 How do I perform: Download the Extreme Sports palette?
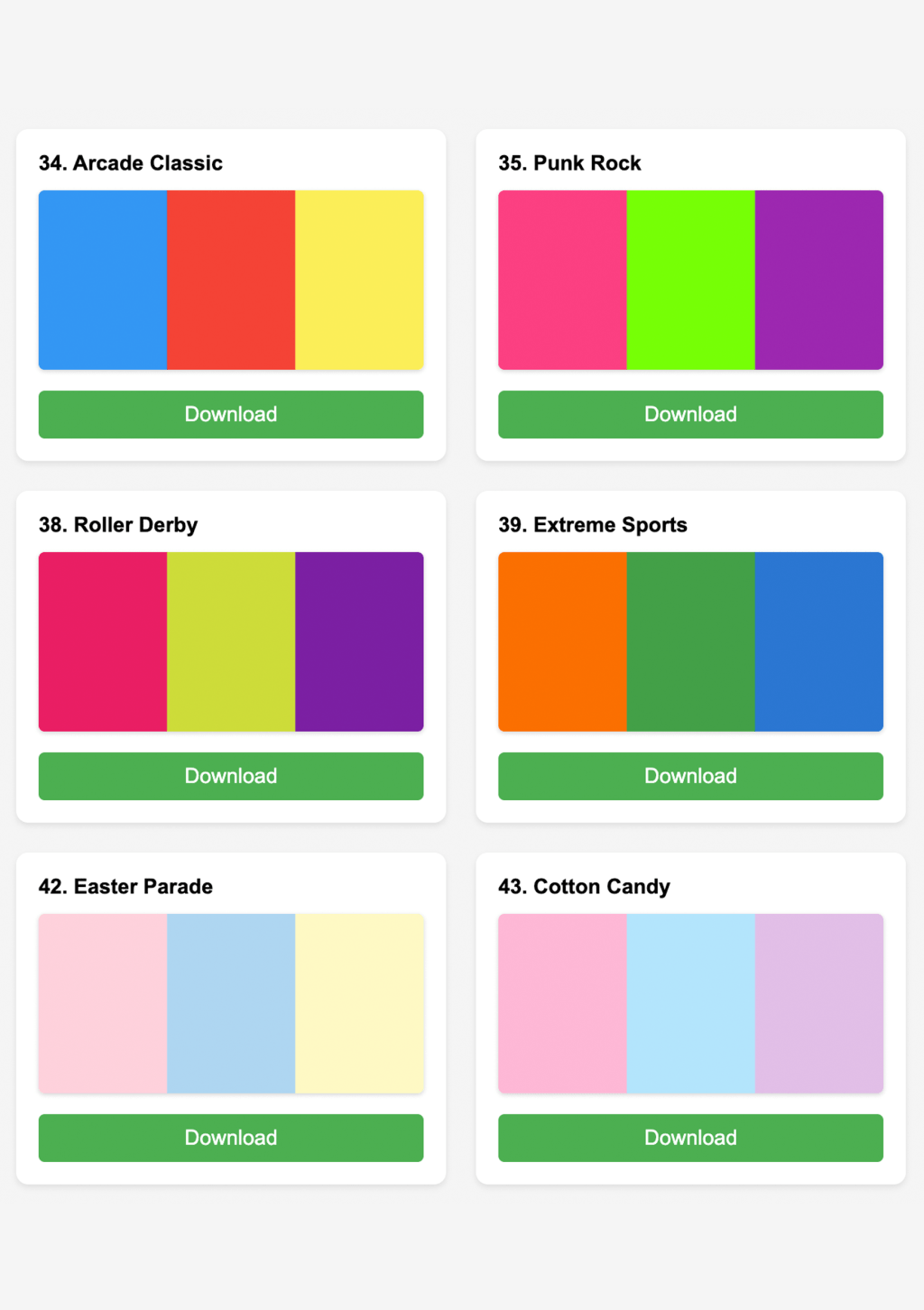tap(690, 776)
